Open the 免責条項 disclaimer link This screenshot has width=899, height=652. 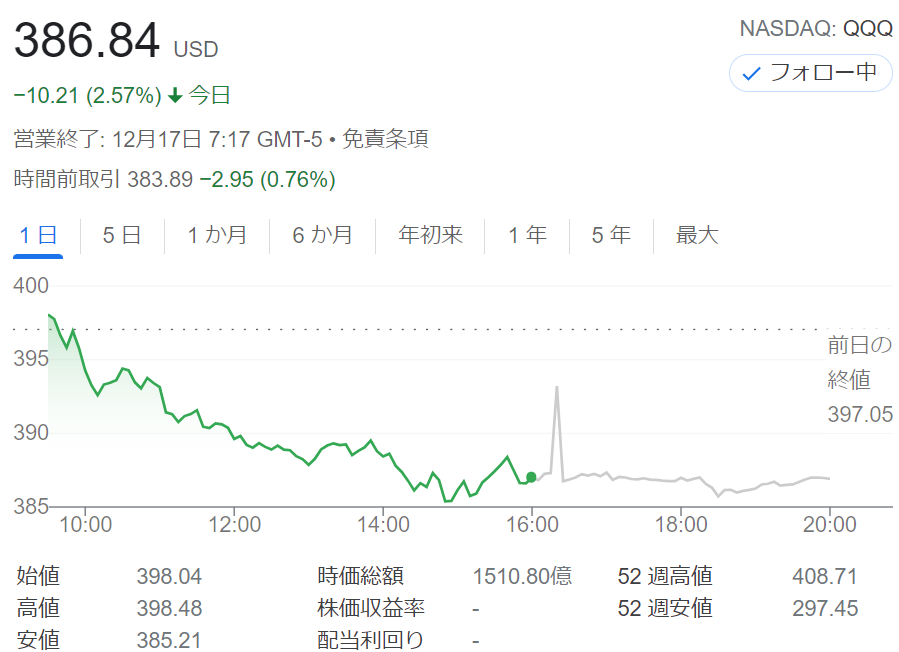tap(385, 139)
